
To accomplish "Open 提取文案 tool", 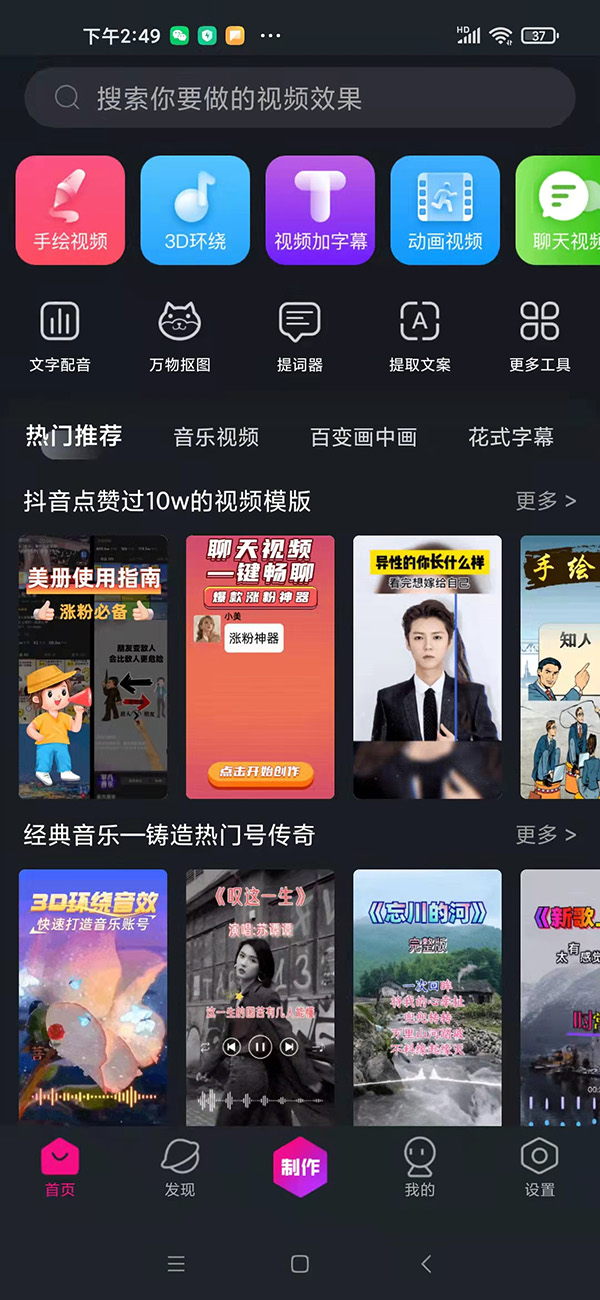I will click(420, 337).
